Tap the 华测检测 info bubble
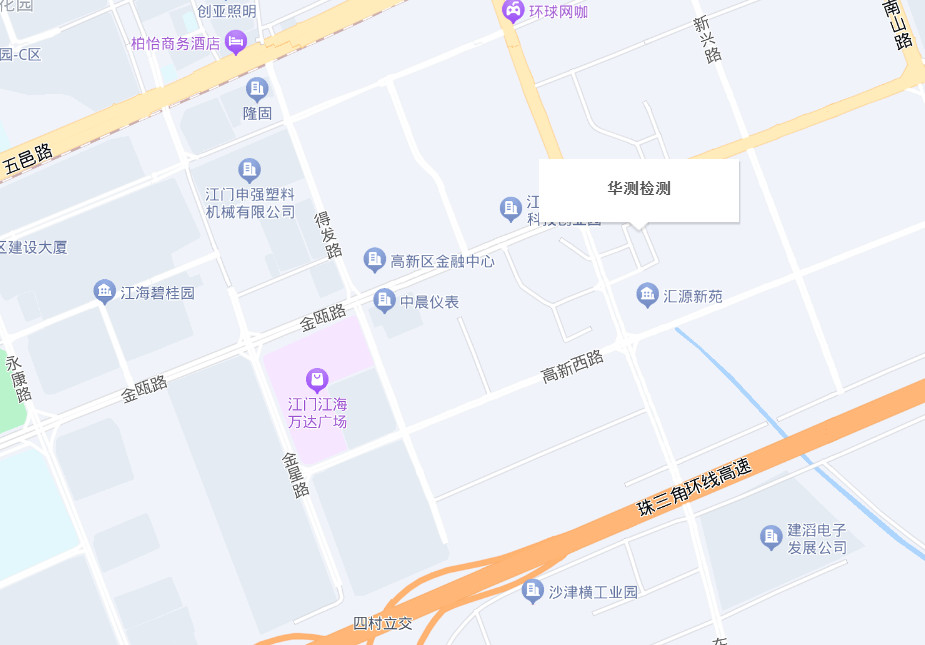This screenshot has width=925, height=645. 638,189
